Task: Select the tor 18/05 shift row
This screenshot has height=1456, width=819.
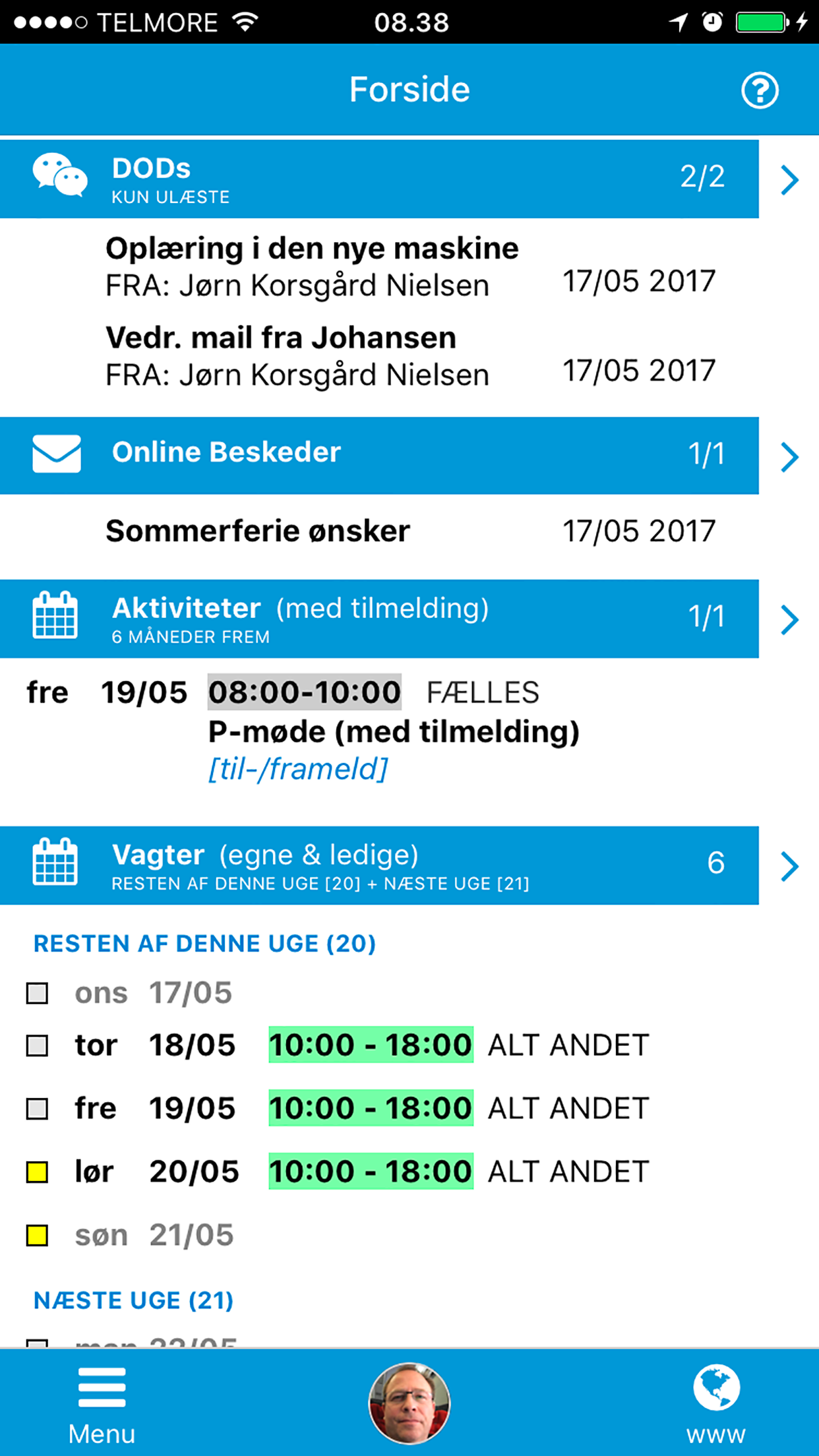Action: coord(338,1045)
